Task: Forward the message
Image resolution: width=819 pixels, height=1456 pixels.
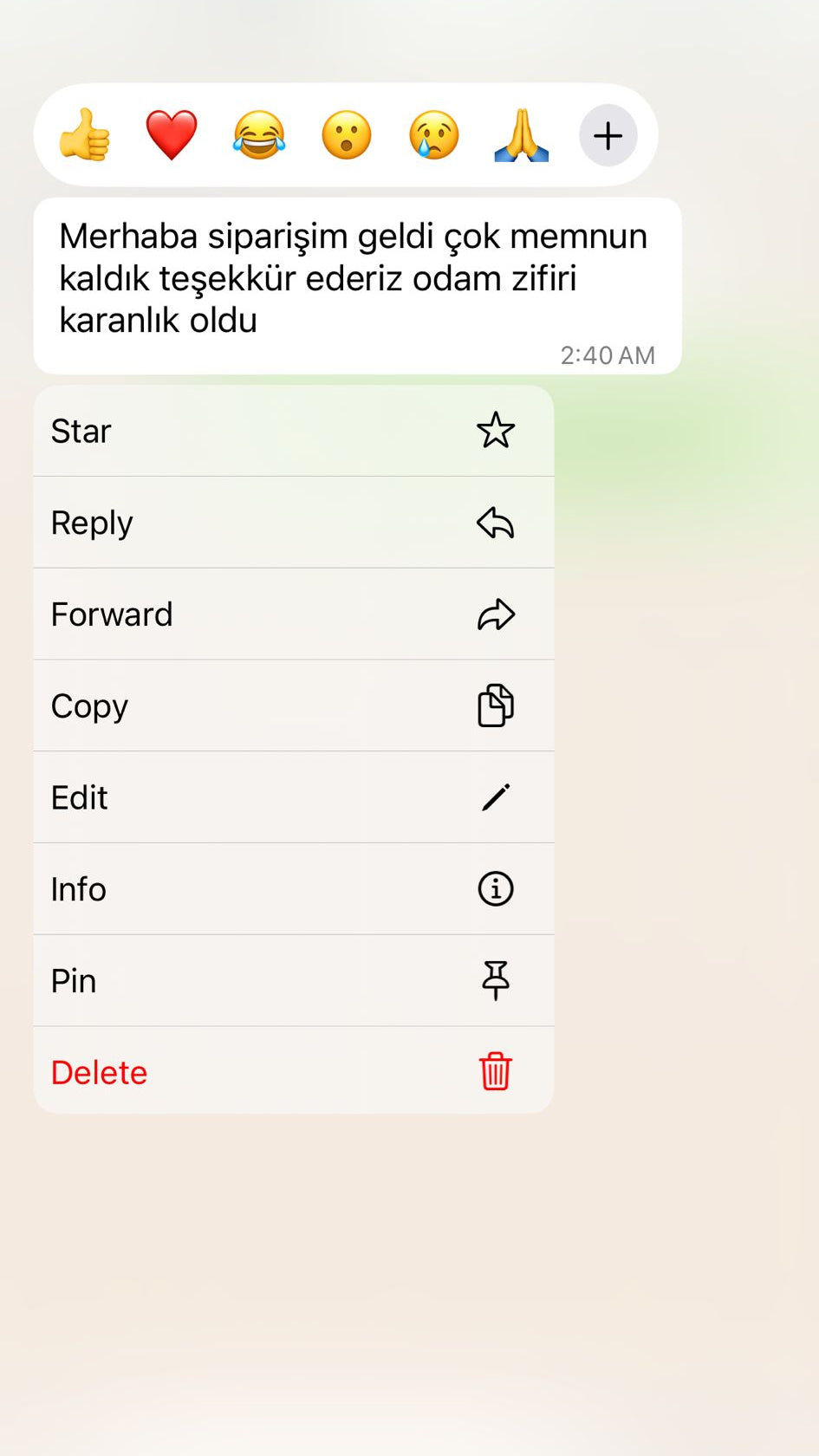Action: (293, 614)
